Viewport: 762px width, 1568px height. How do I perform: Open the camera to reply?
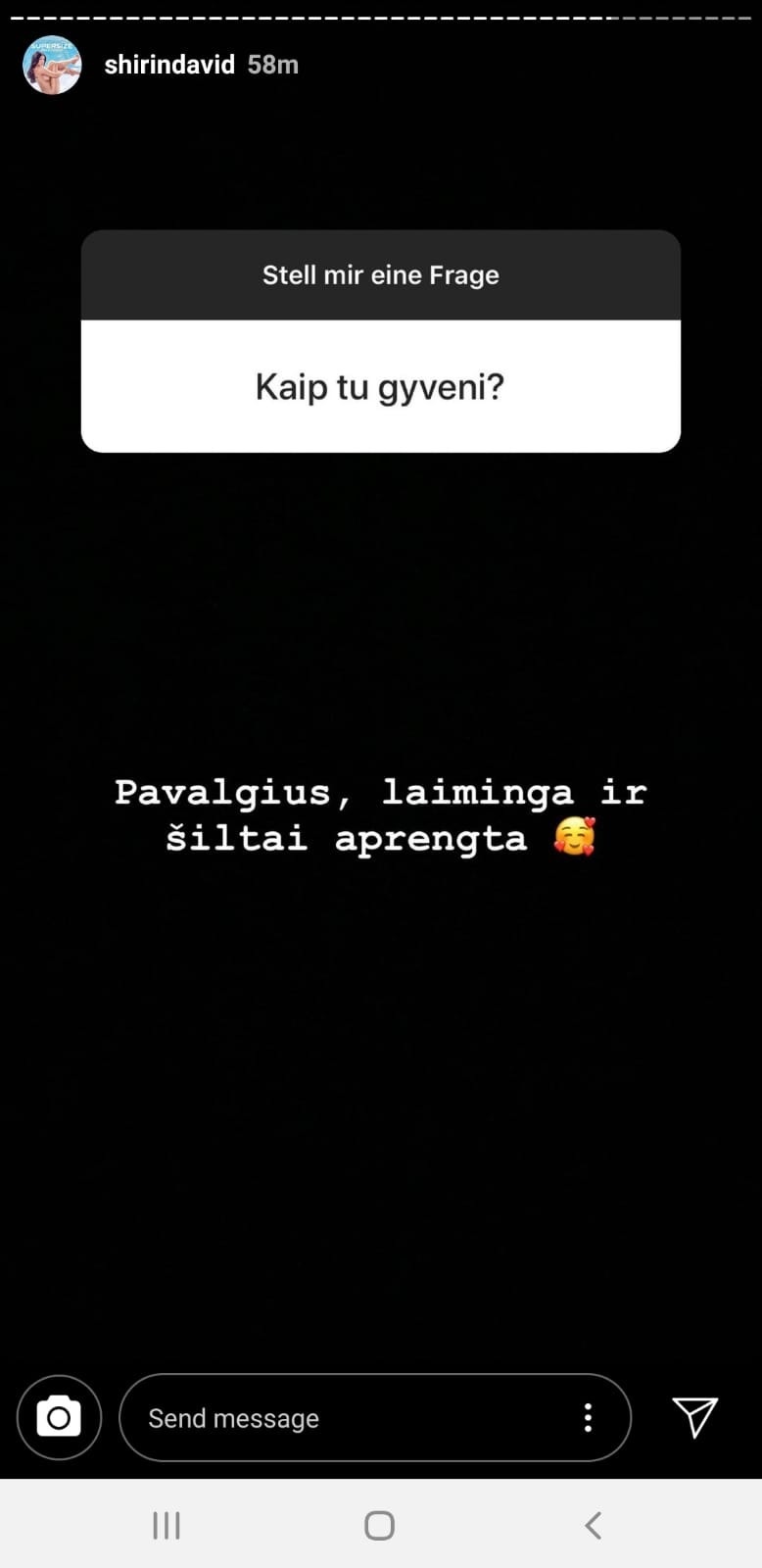tap(59, 1417)
